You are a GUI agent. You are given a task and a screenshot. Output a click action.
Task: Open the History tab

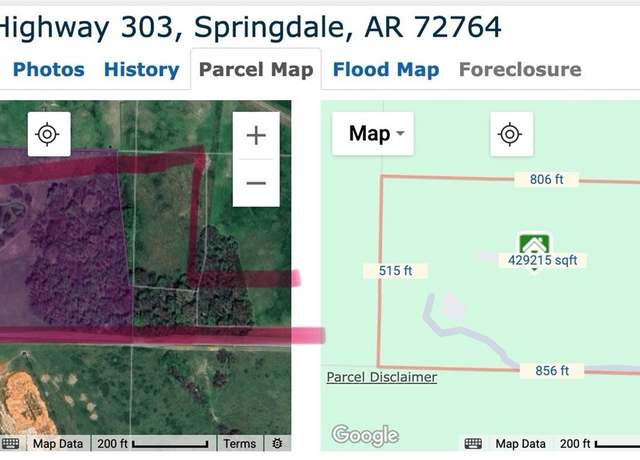pyautogui.click(x=141, y=69)
